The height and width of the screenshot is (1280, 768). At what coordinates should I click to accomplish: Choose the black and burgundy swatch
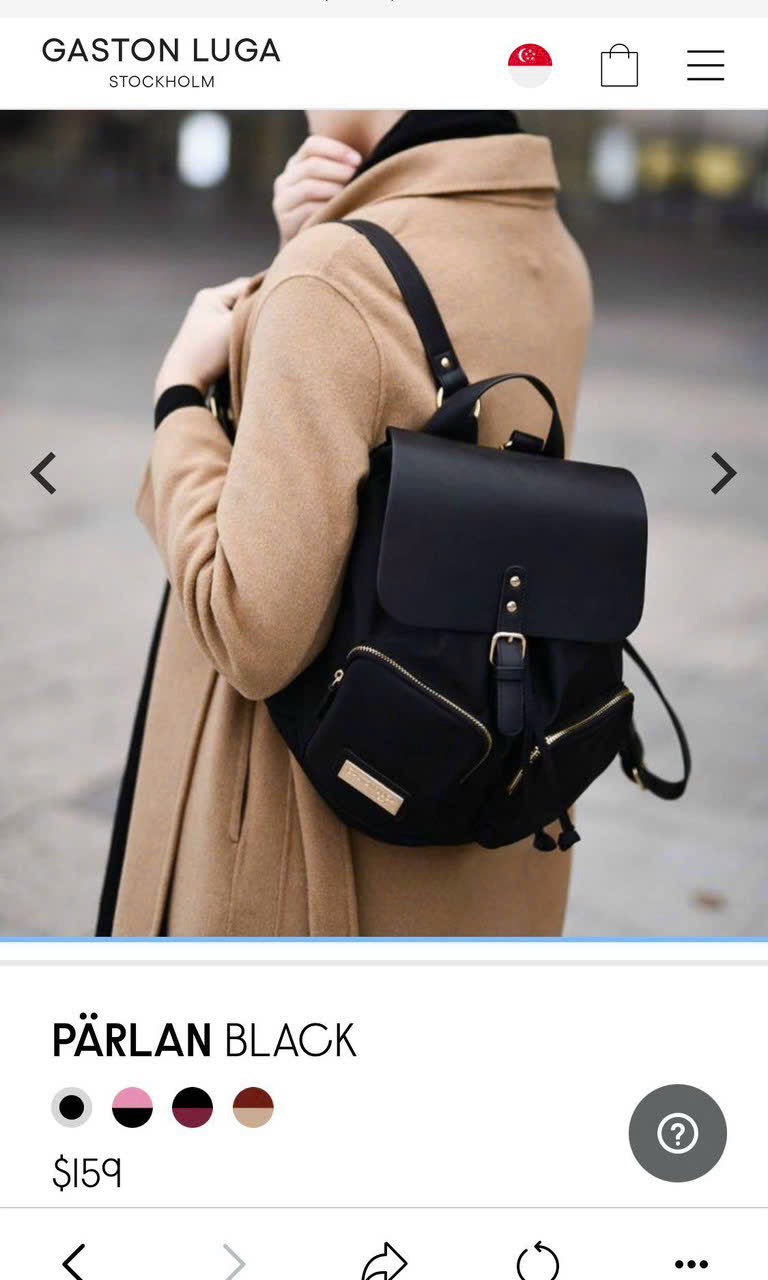(192, 1107)
